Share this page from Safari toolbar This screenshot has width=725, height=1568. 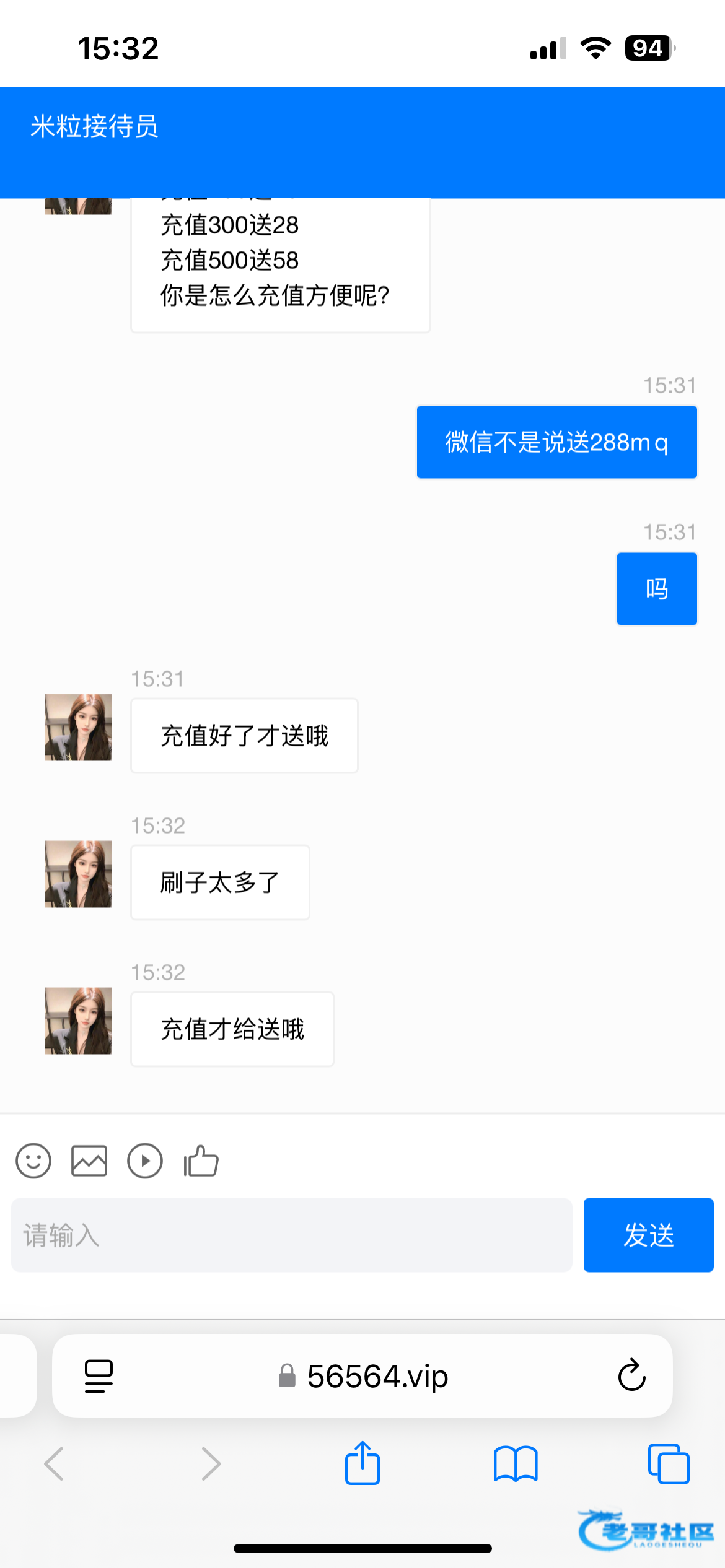pos(362,1463)
